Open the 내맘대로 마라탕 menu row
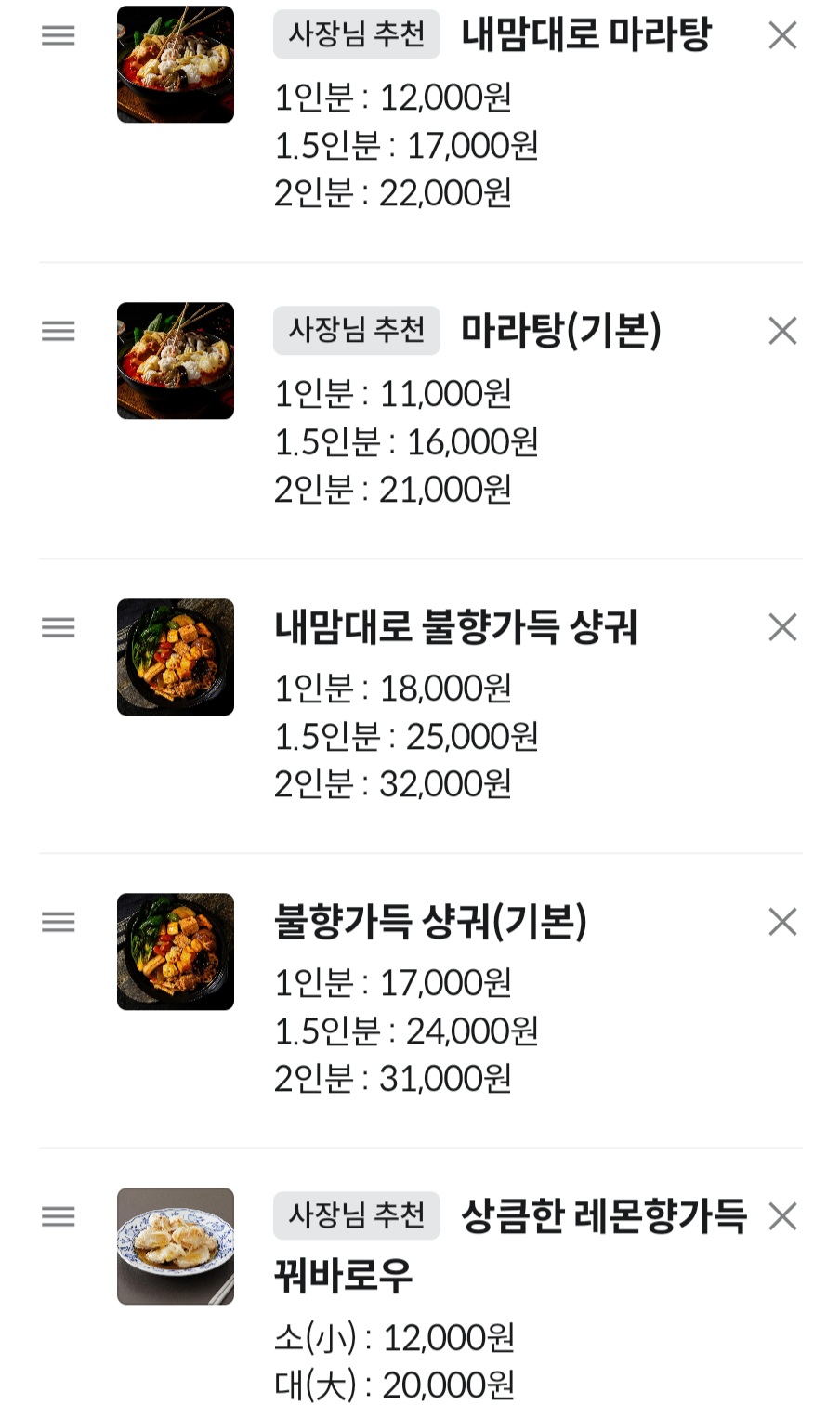 585,36
